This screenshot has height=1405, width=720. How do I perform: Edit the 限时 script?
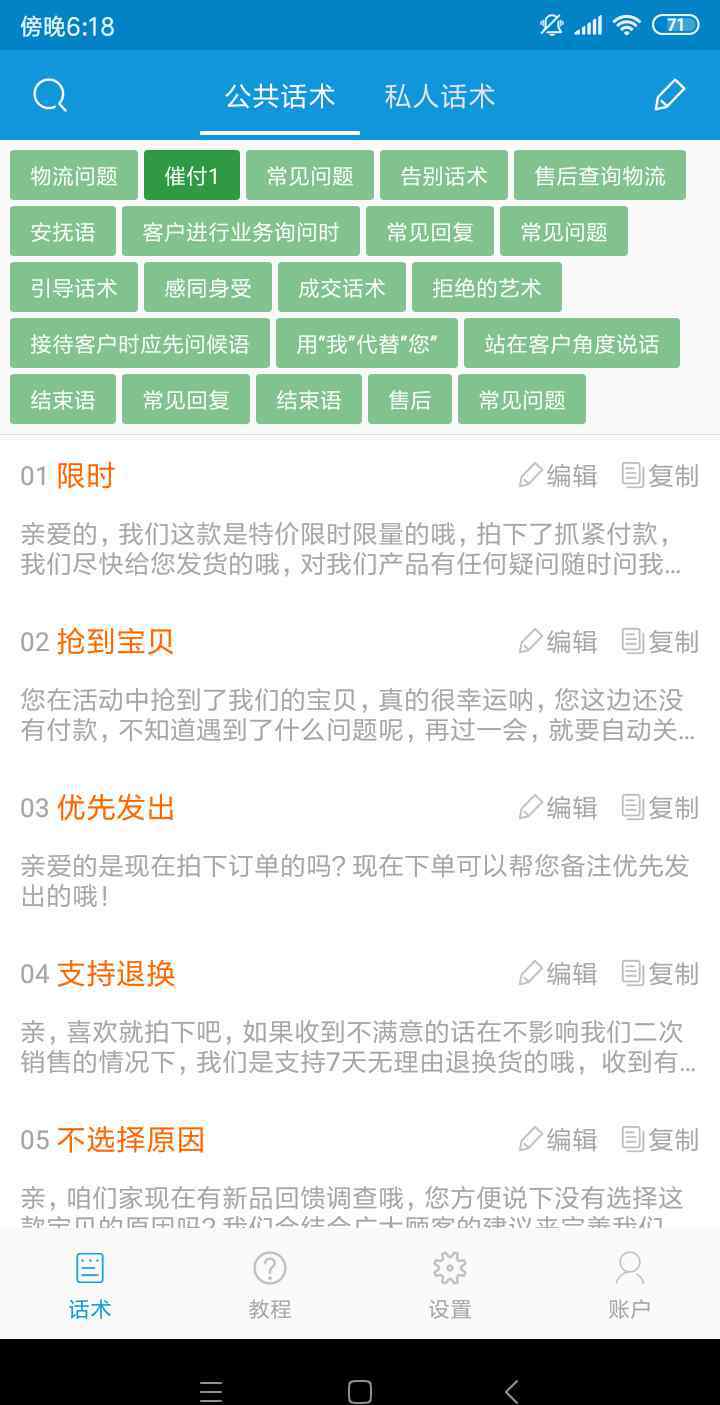pos(558,476)
